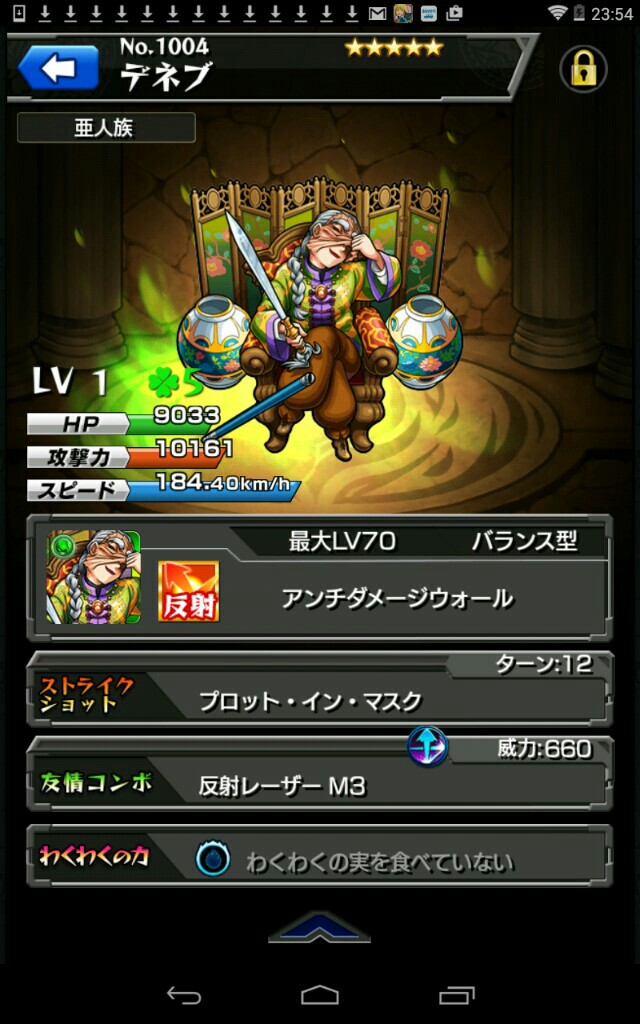Image resolution: width=640 pixels, height=1024 pixels.
Task: Go back using the blue arrow button
Action: (59, 68)
